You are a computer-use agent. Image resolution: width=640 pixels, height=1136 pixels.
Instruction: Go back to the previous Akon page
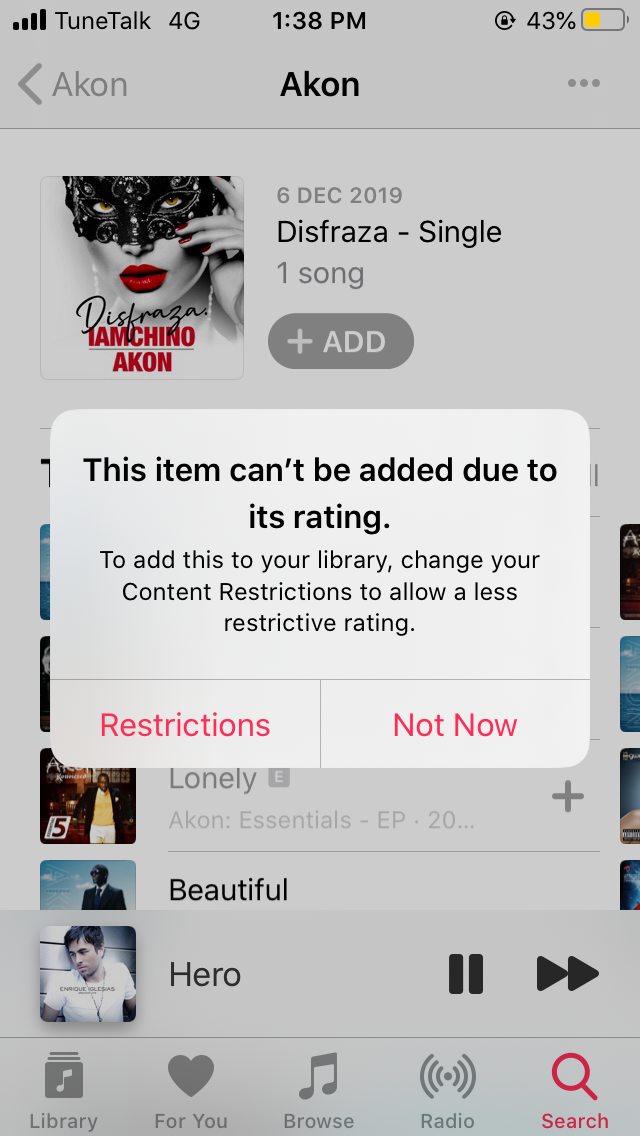coord(72,85)
